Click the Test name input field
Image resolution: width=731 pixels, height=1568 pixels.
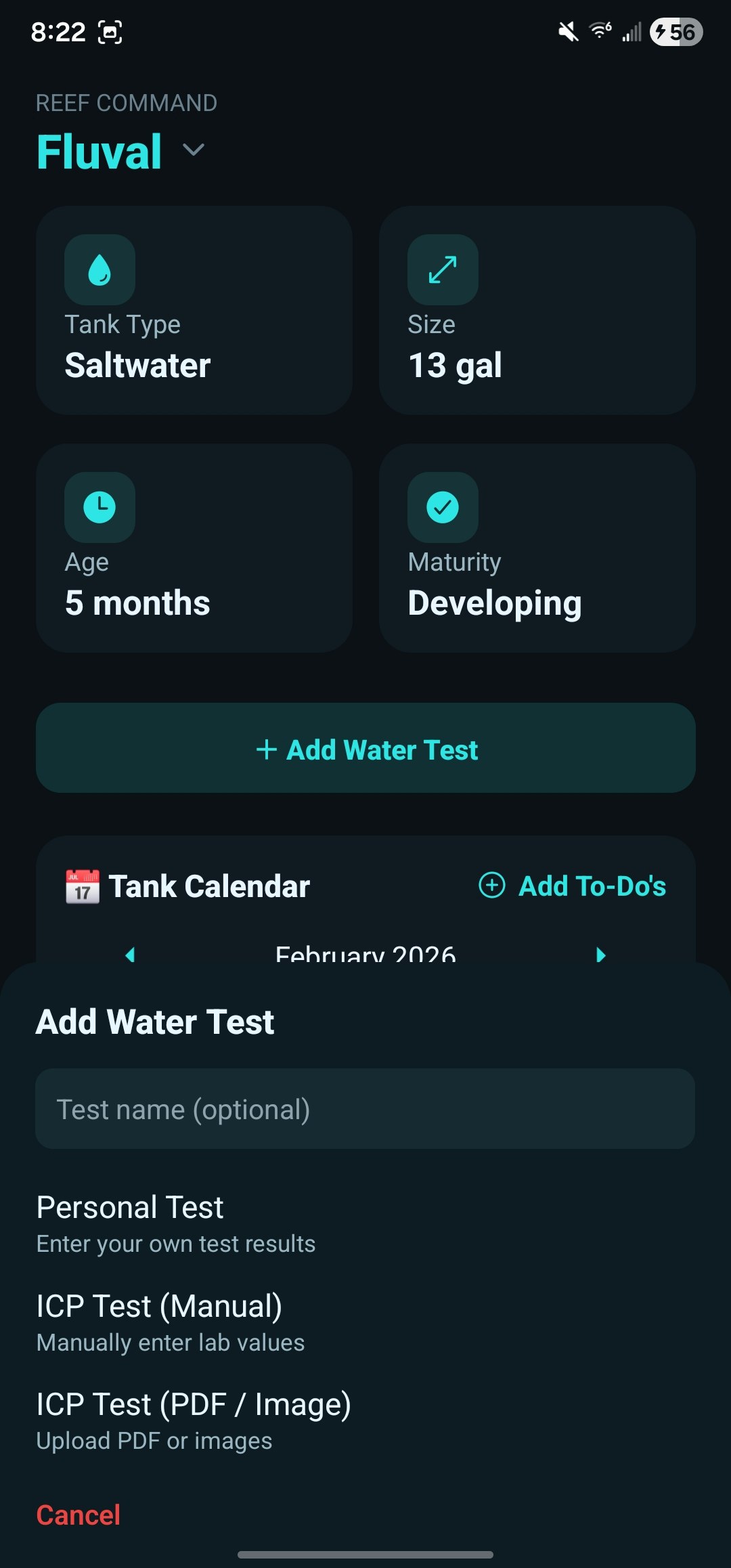click(365, 1109)
